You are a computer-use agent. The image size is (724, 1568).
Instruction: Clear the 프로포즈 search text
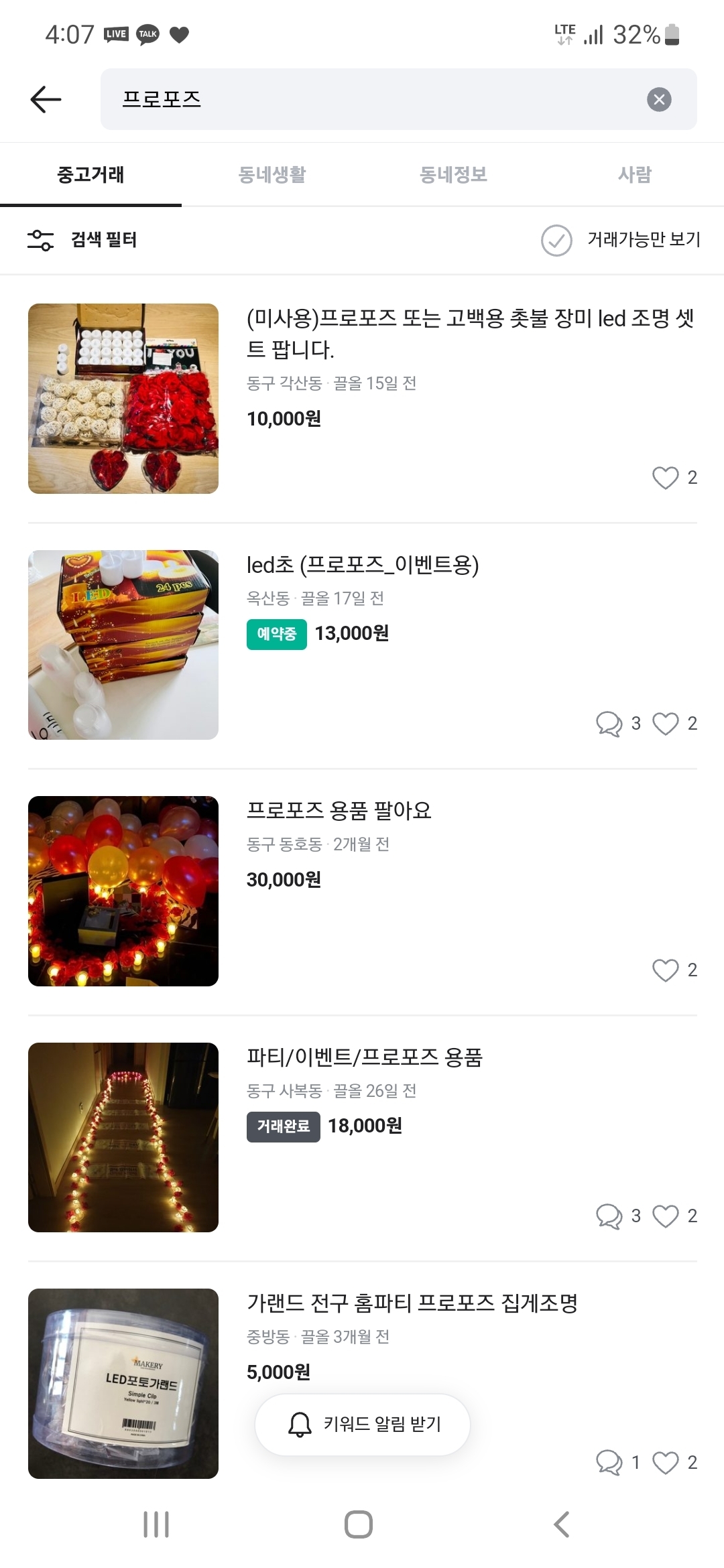coord(659,99)
